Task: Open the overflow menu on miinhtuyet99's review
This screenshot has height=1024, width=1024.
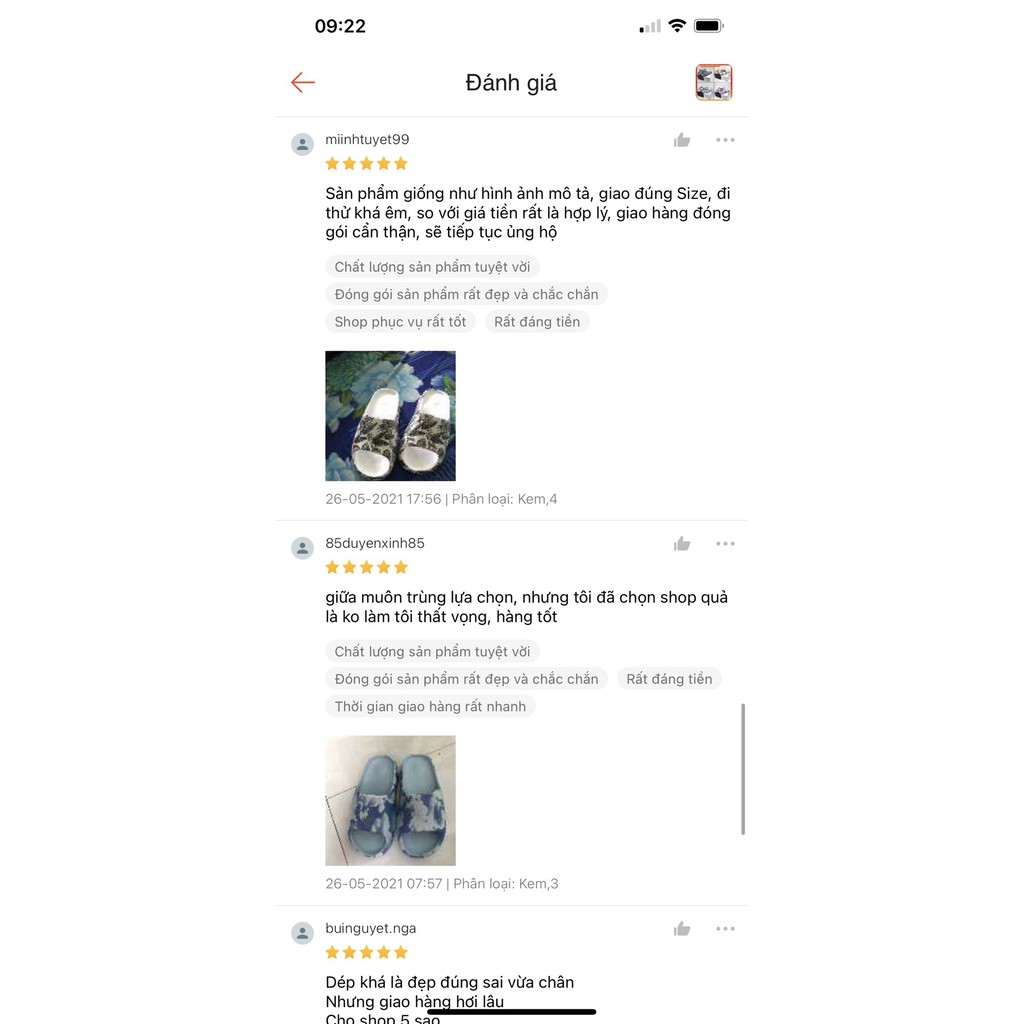Action: coord(725,140)
